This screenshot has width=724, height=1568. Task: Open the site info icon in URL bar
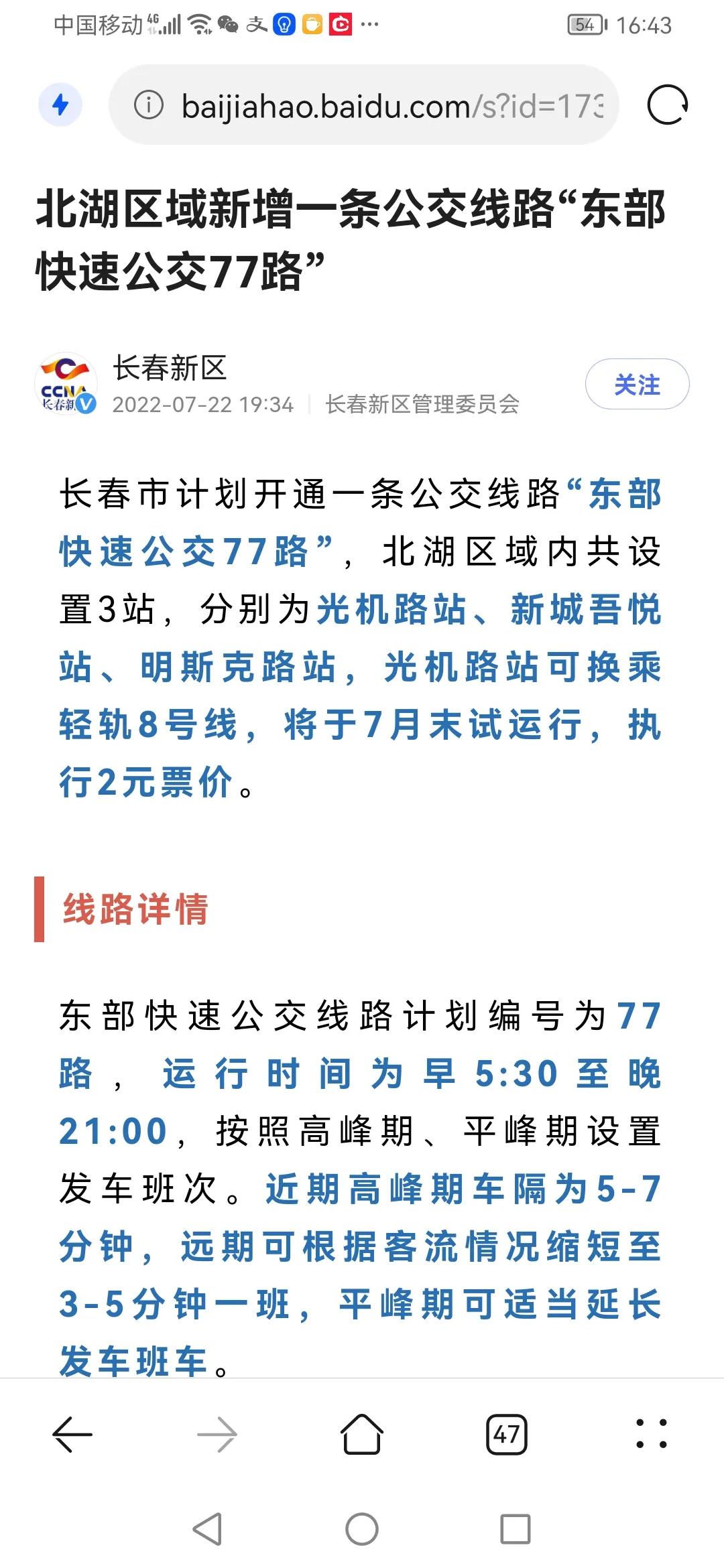pyautogui.click(x=148, y=105)
